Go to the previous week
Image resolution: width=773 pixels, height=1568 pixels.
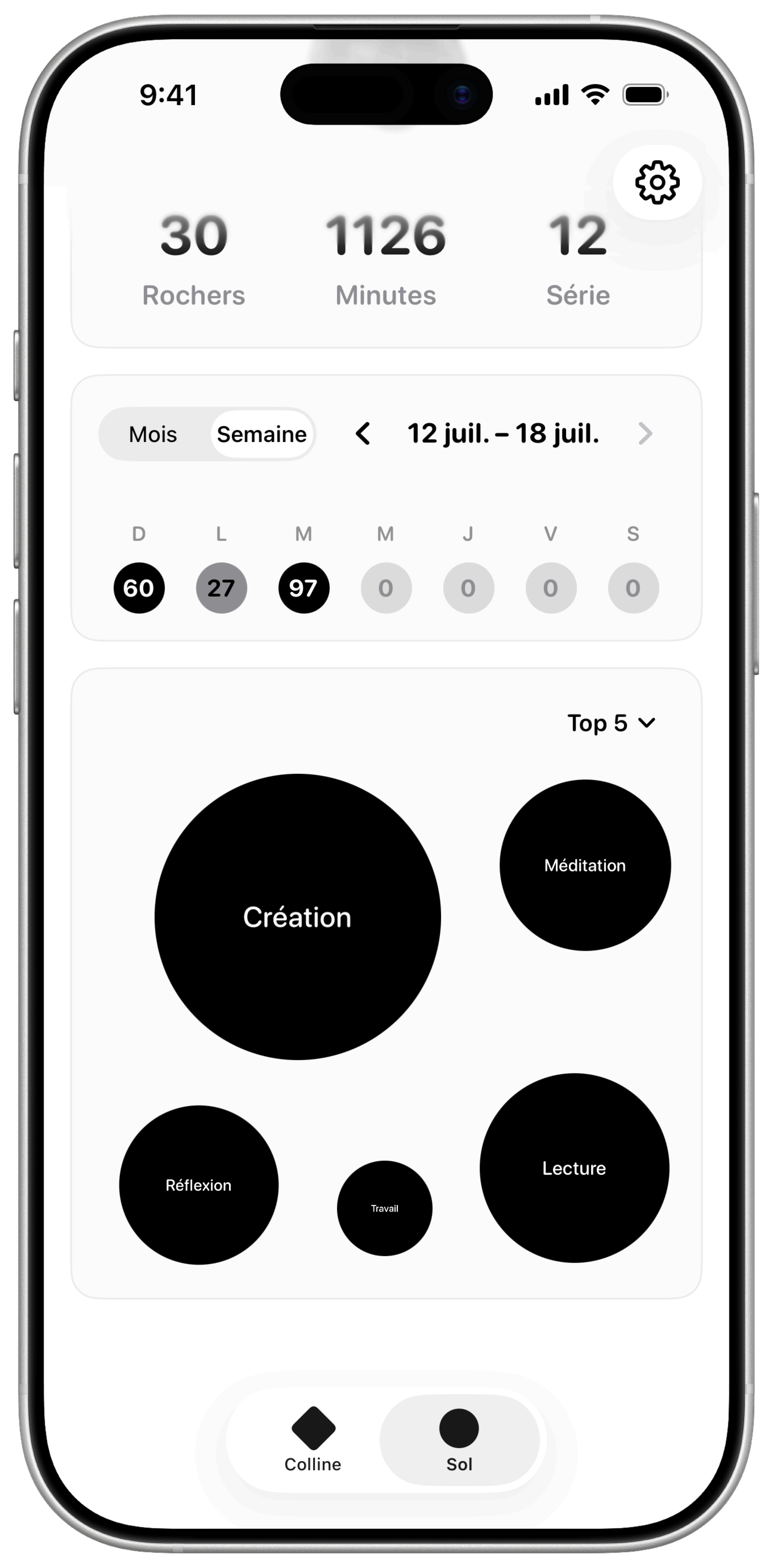pos(363,433)
